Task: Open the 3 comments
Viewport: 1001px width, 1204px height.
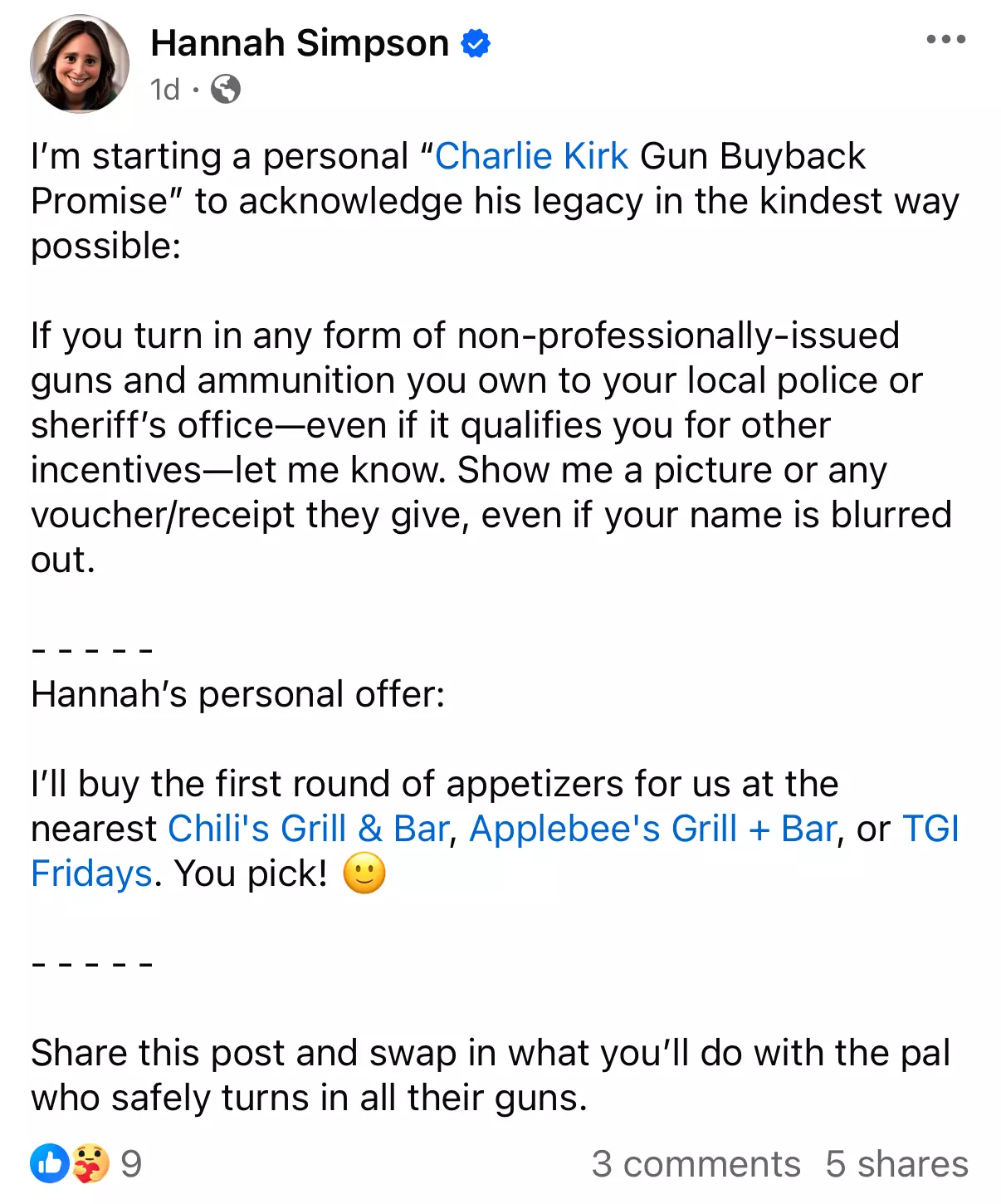Action: (x=696, y=1163)
